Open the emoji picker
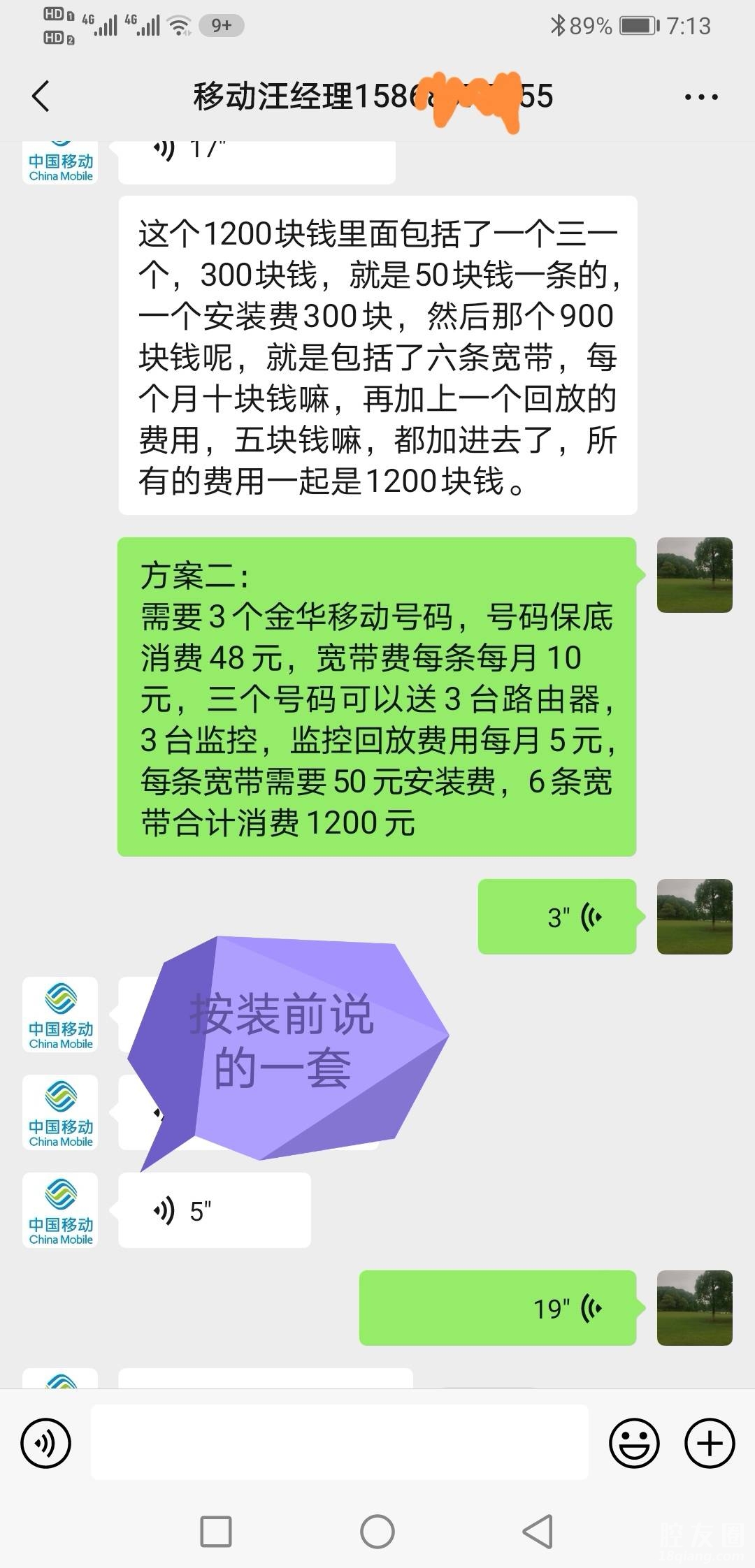The width and height of the screenshot is (755, 1568). (x=634, y=1442)
